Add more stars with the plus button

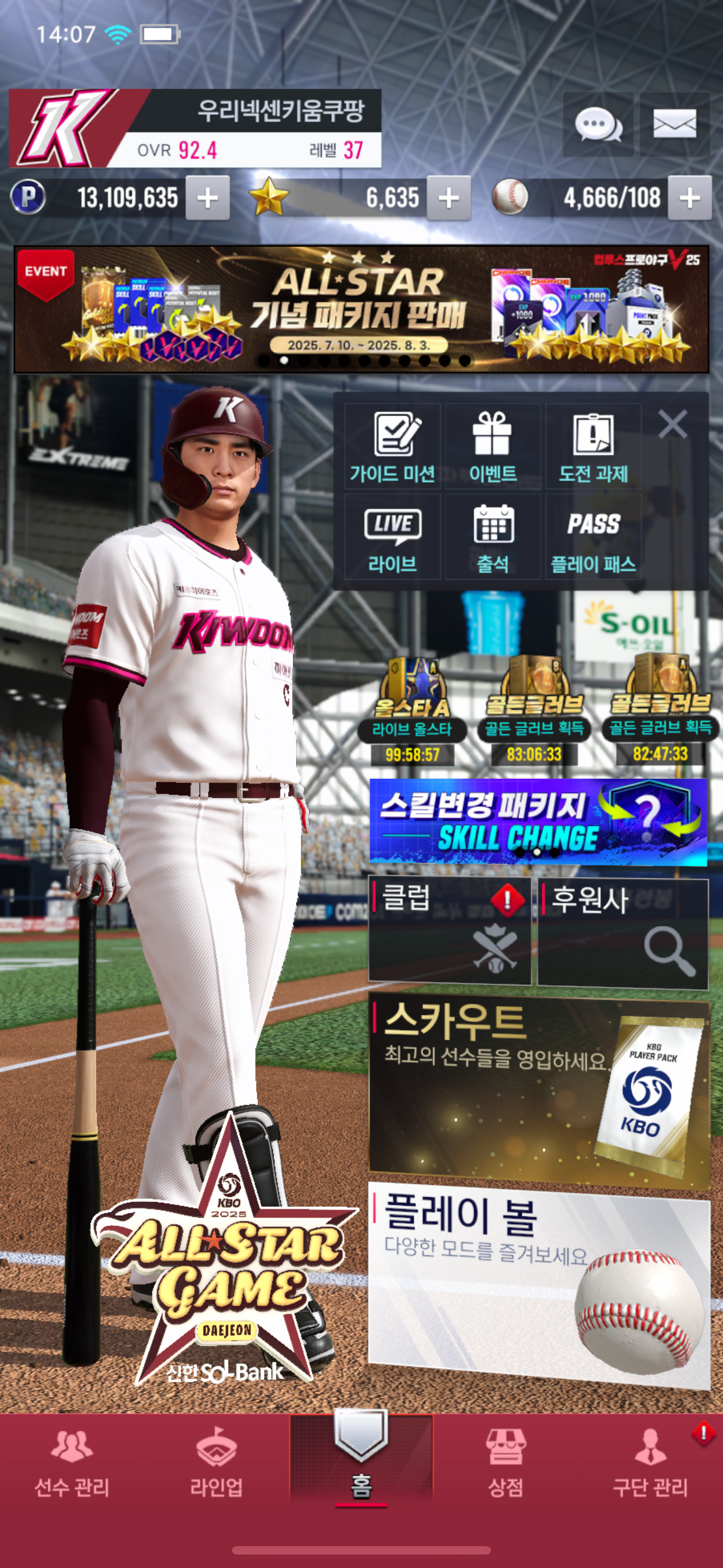[448, 198]
